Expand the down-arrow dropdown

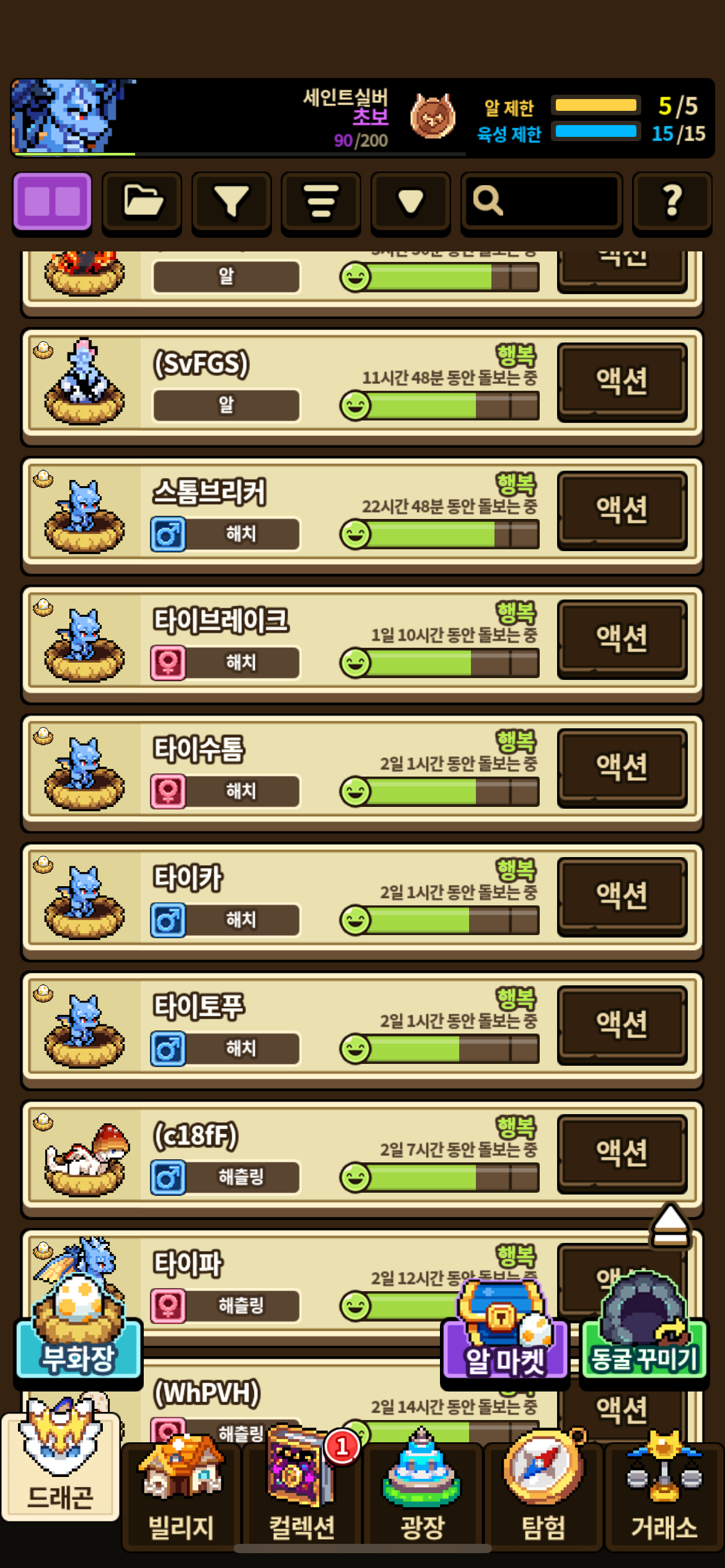point(410,202)
